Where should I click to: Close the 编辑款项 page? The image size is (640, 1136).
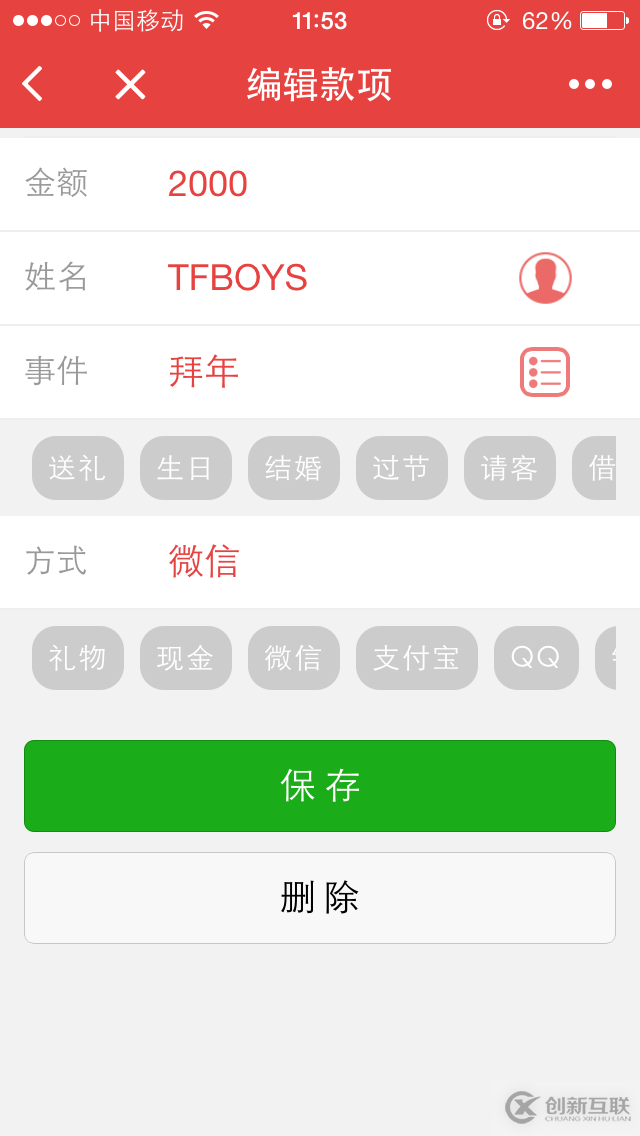click(130, 84)
